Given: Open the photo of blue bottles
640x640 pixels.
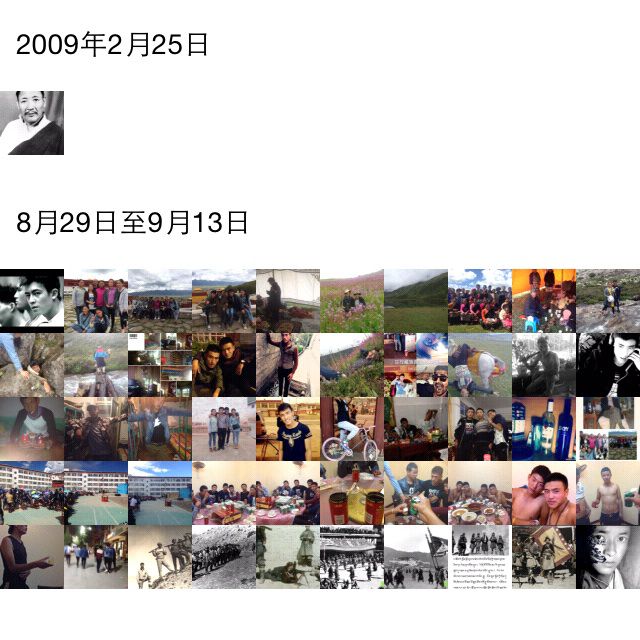Looking at the screenshot, I should click(x=544, y=429).
